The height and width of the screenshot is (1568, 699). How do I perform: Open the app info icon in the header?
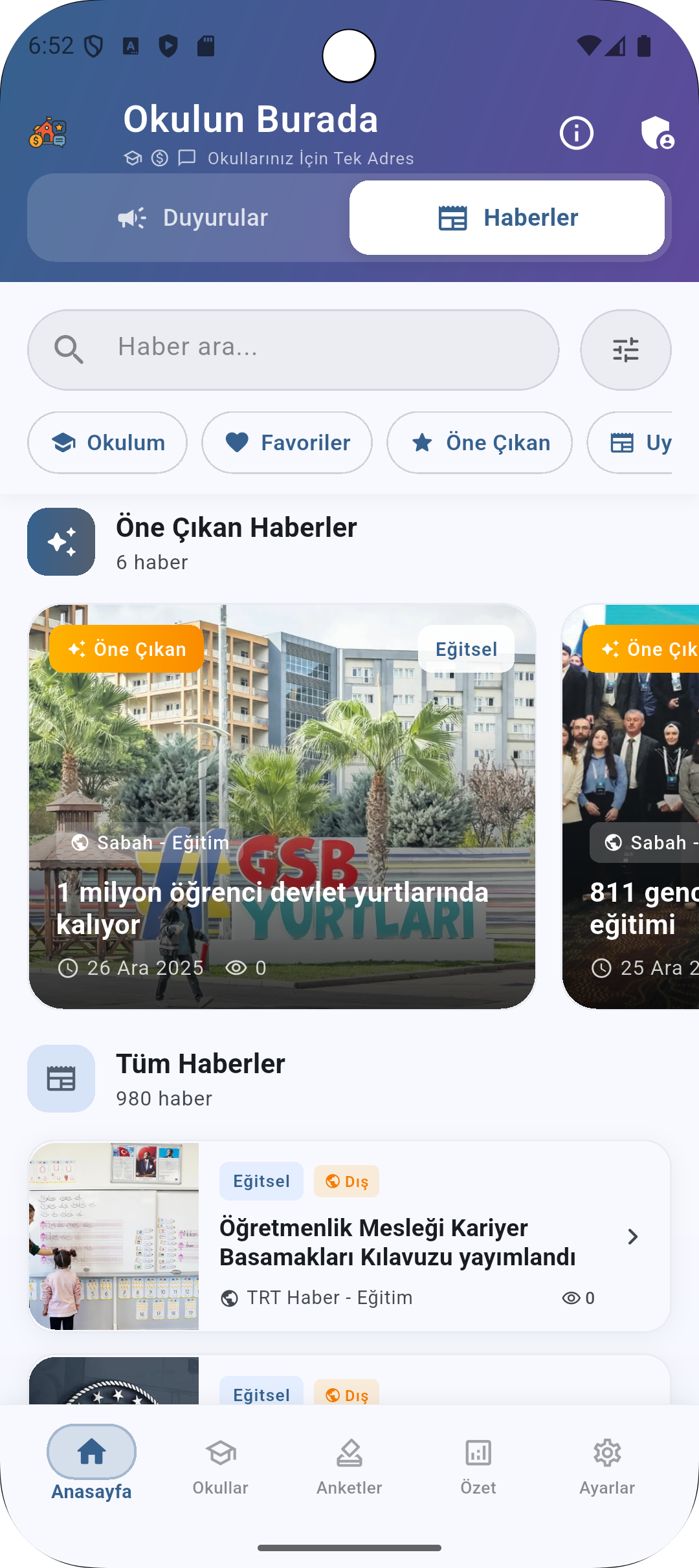tap(576, 133)
